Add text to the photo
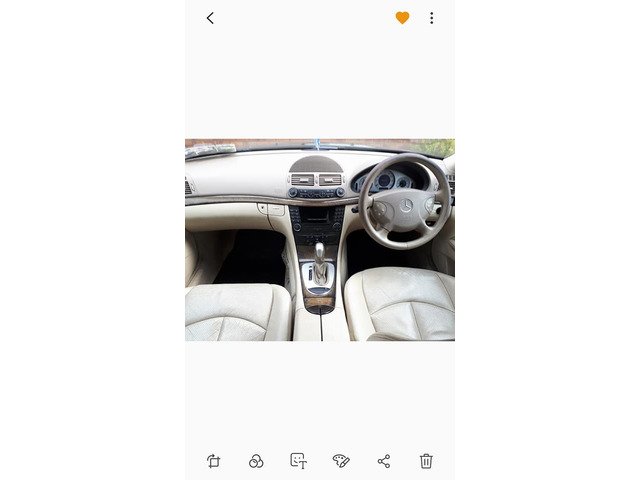 [298, 461]
